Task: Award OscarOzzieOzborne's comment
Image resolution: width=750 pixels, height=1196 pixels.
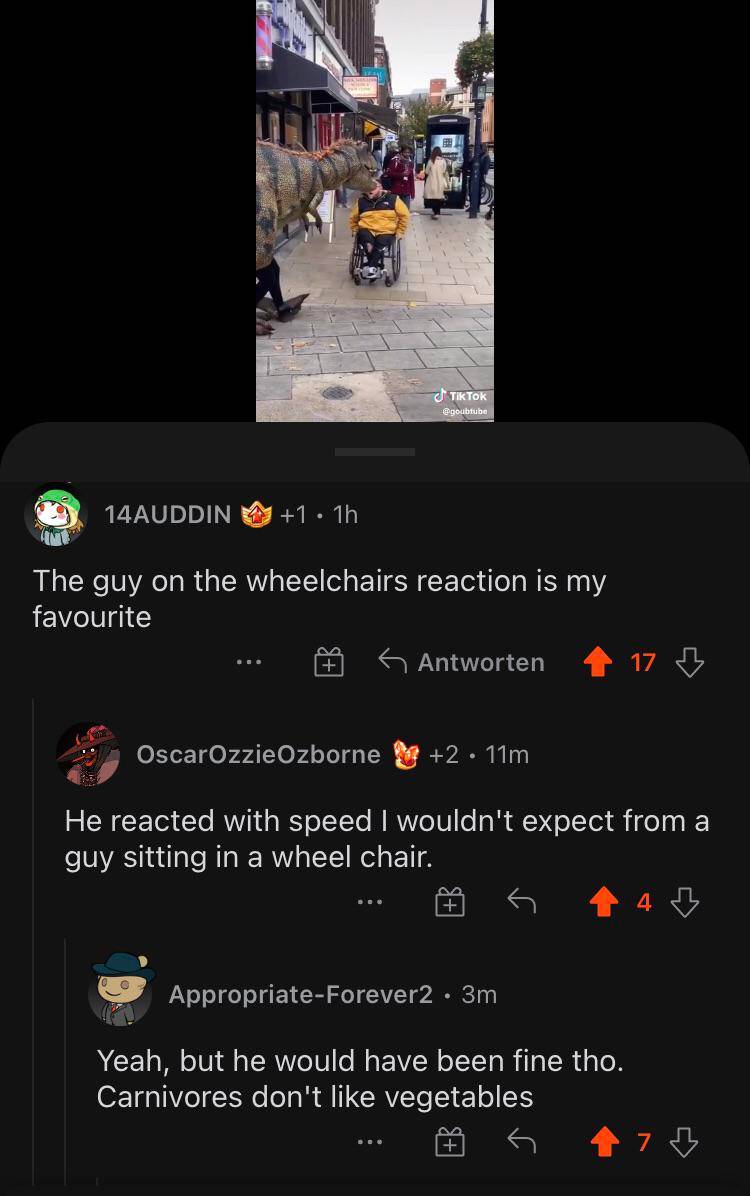Action: click(450, 903)
